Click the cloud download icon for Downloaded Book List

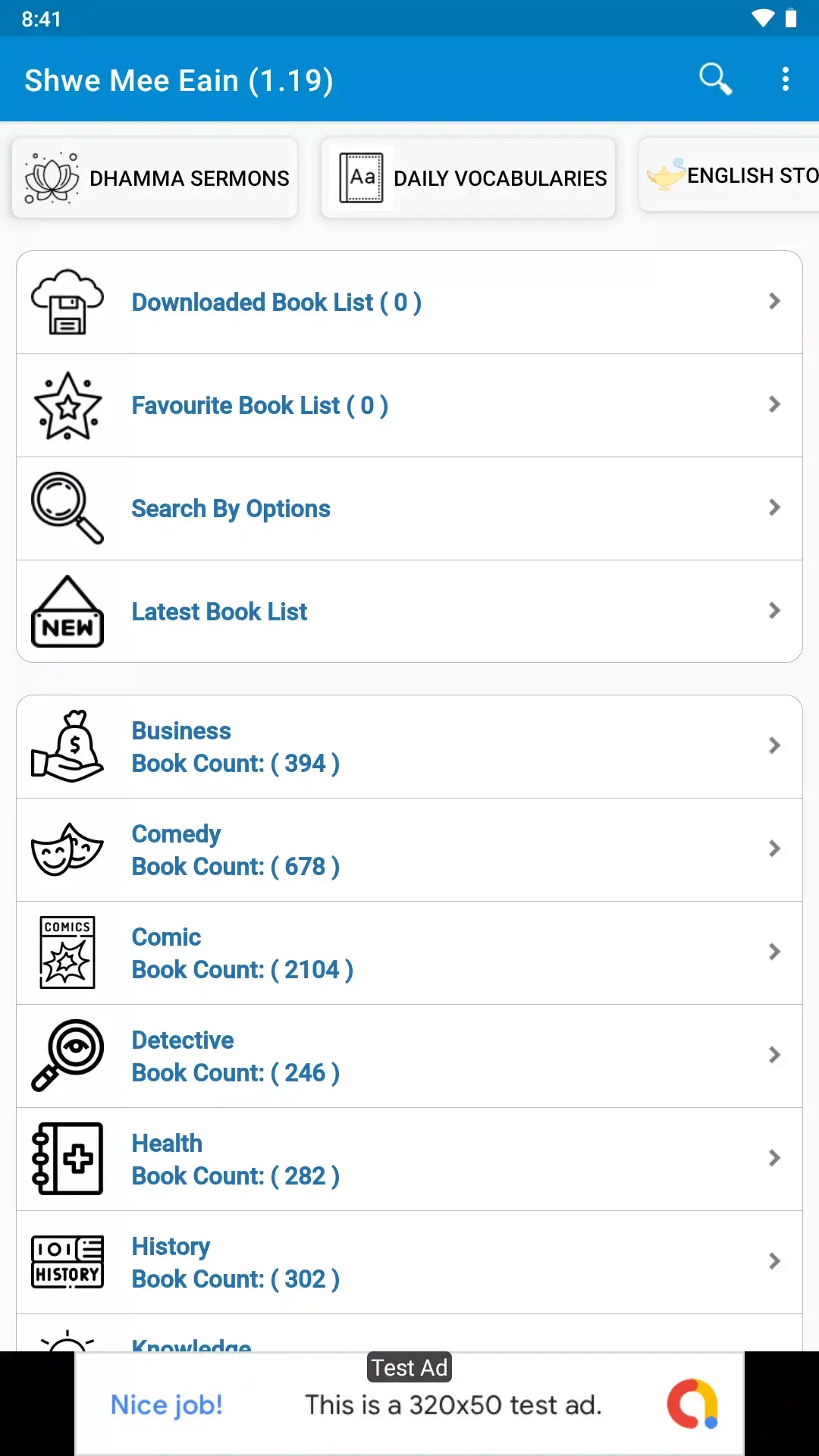point(67,302)
